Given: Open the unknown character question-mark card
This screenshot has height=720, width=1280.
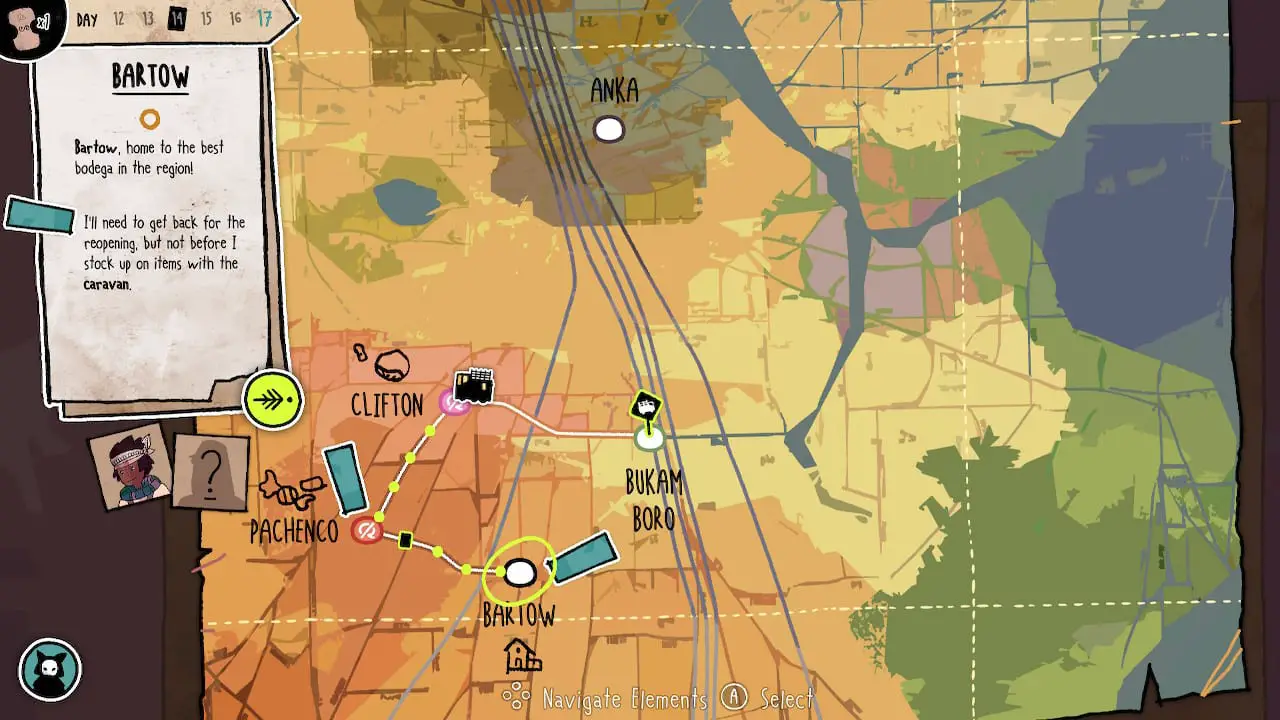Looking at the screenshot, I should (210, 472).
